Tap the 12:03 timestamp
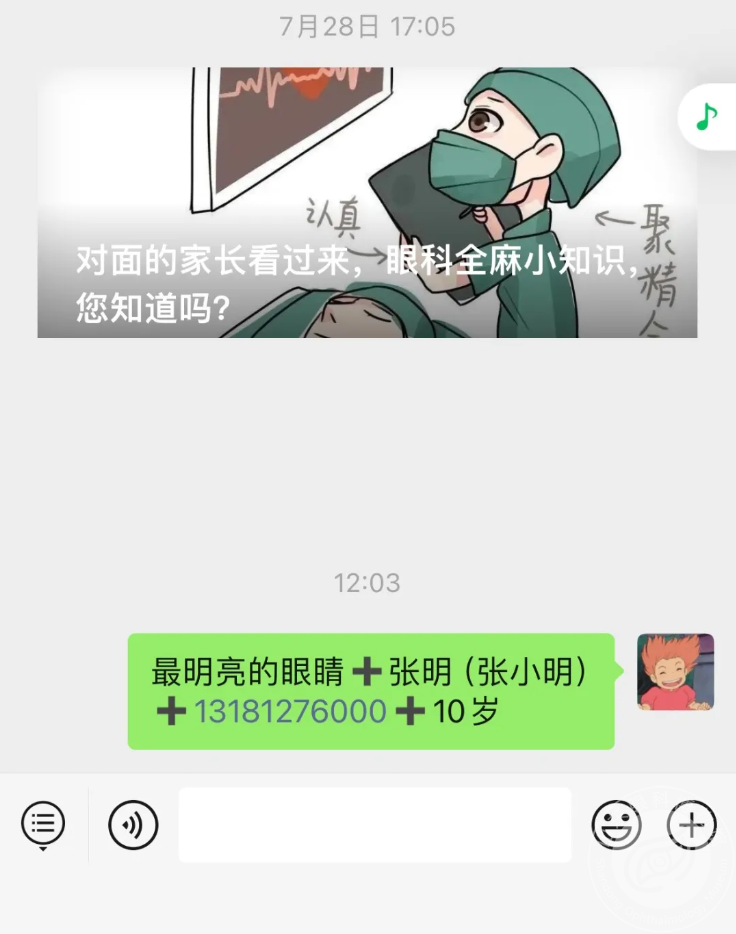This screenshot has width=736, height=934. pyautogui.click(x=368, y=582)
